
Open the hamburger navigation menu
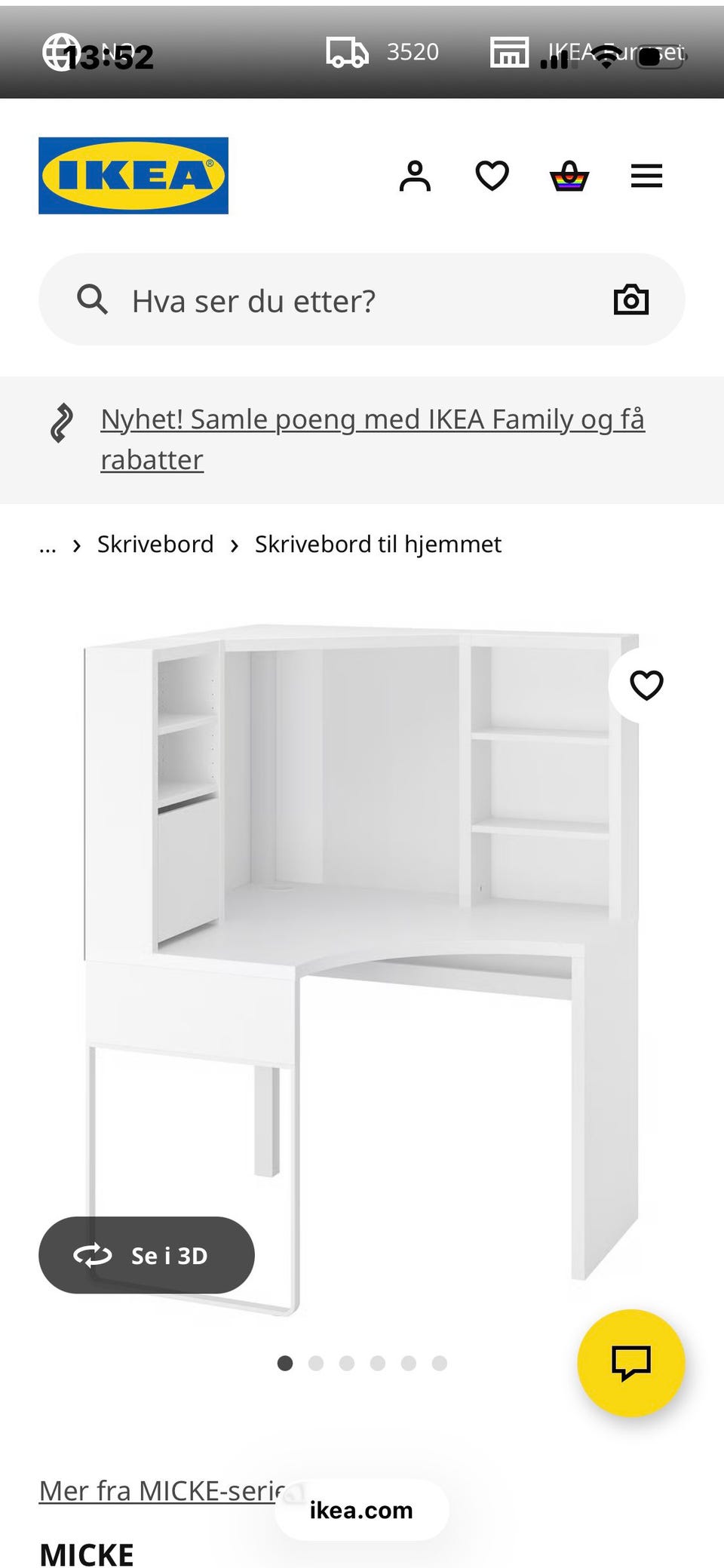[x=646, y=176]
